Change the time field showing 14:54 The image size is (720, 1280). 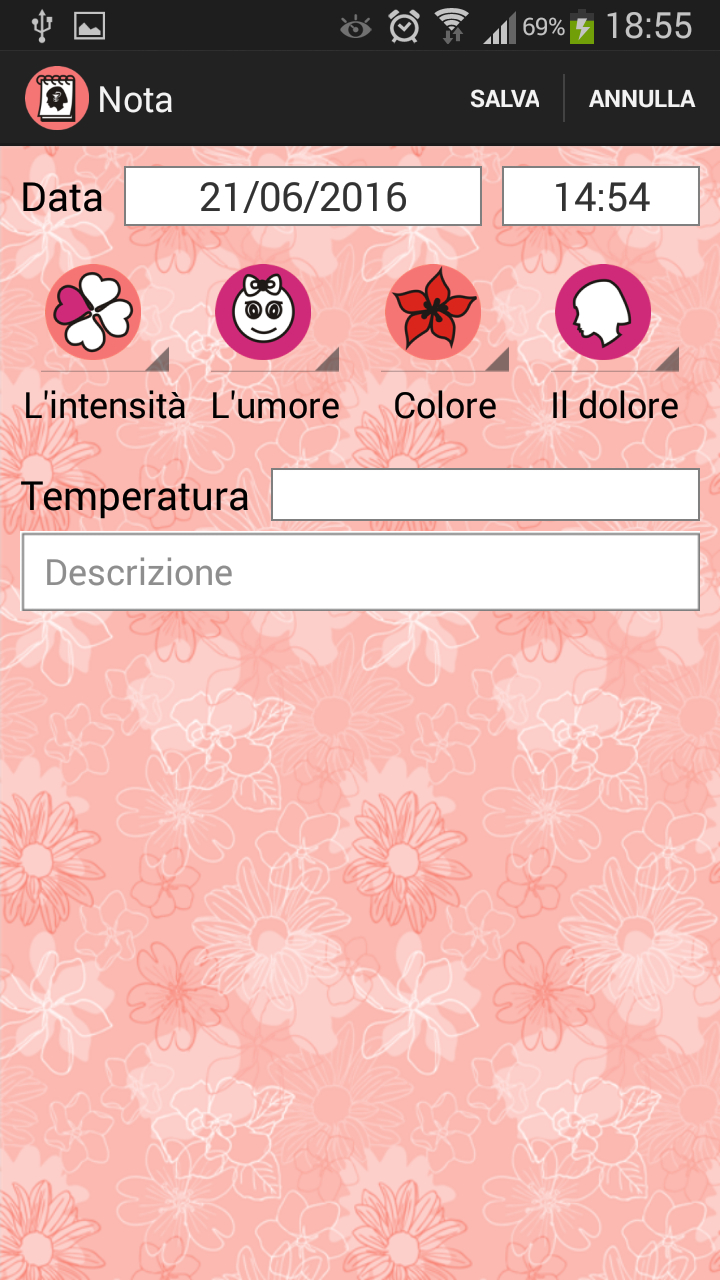601,197
